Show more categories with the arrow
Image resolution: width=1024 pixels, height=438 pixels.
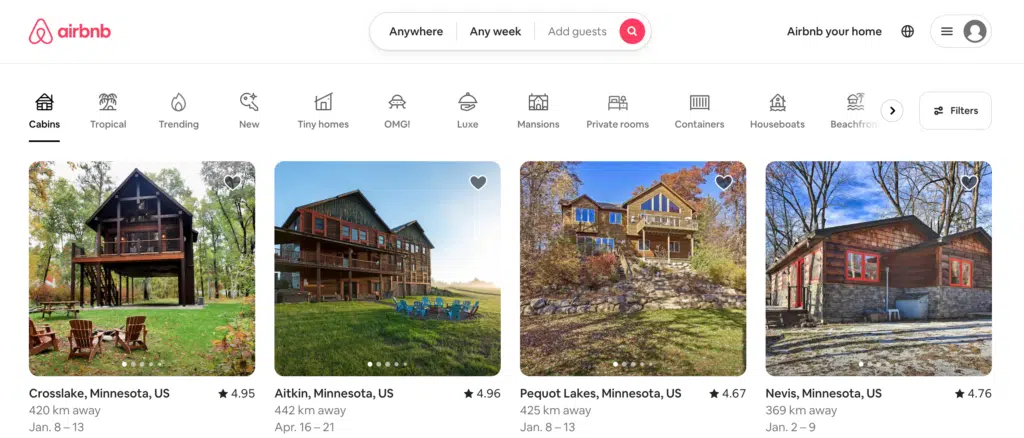892,111
